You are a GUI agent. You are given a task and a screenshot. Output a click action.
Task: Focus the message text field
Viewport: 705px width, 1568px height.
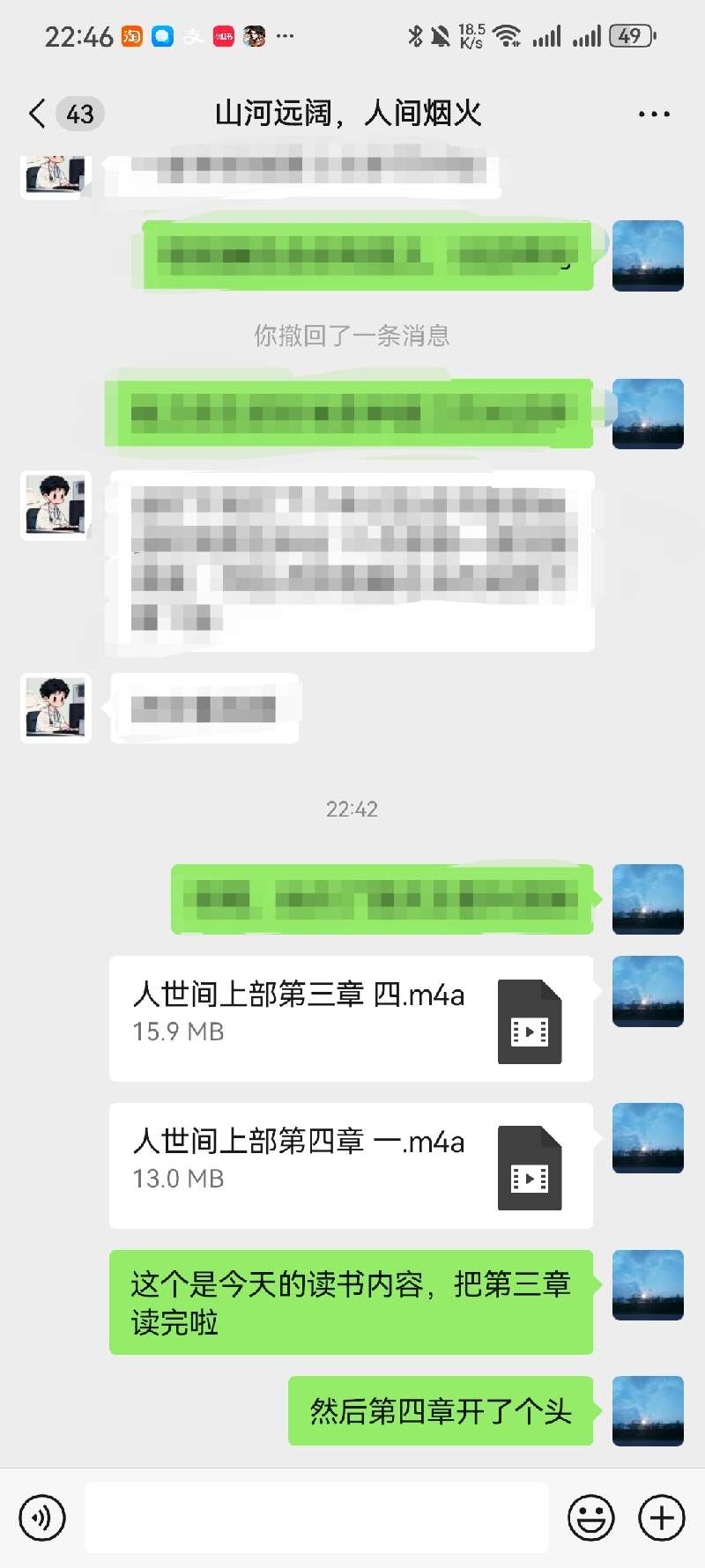[315, 1518]
